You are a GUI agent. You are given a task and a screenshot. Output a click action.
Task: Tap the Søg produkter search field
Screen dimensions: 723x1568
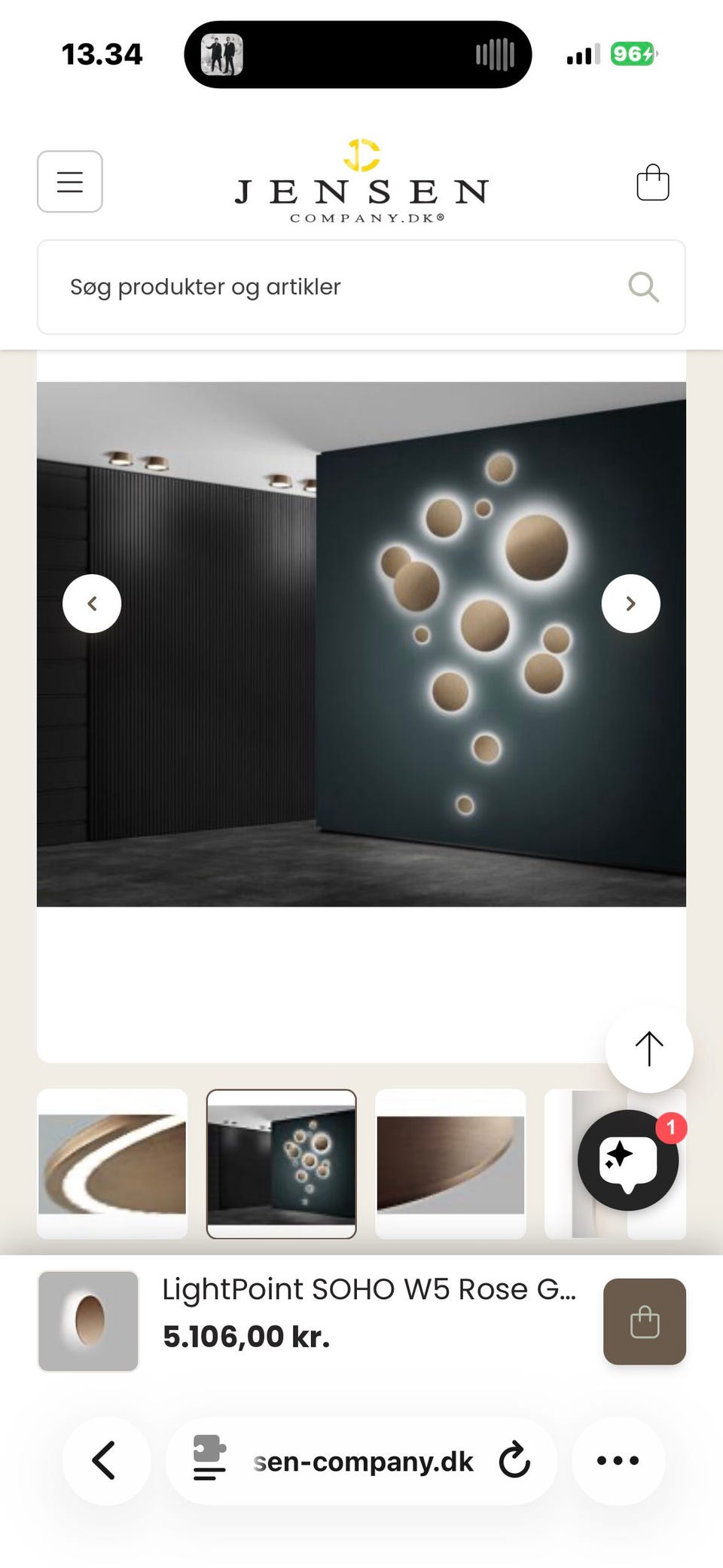301,287
